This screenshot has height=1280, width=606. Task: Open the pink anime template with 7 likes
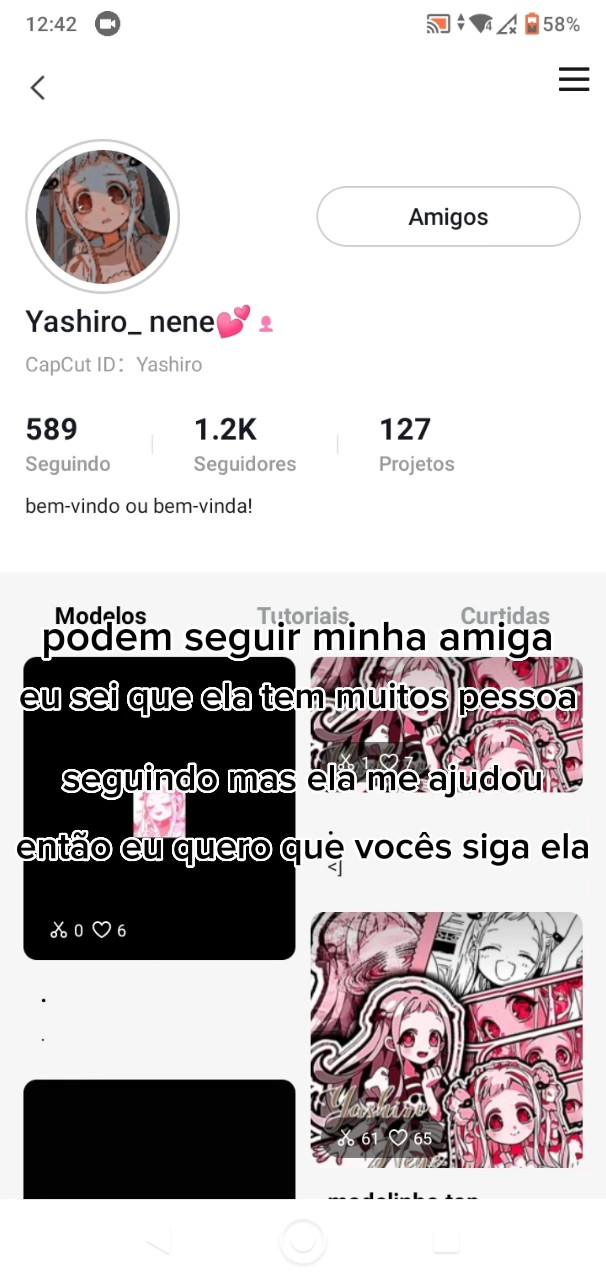[446, 724]
